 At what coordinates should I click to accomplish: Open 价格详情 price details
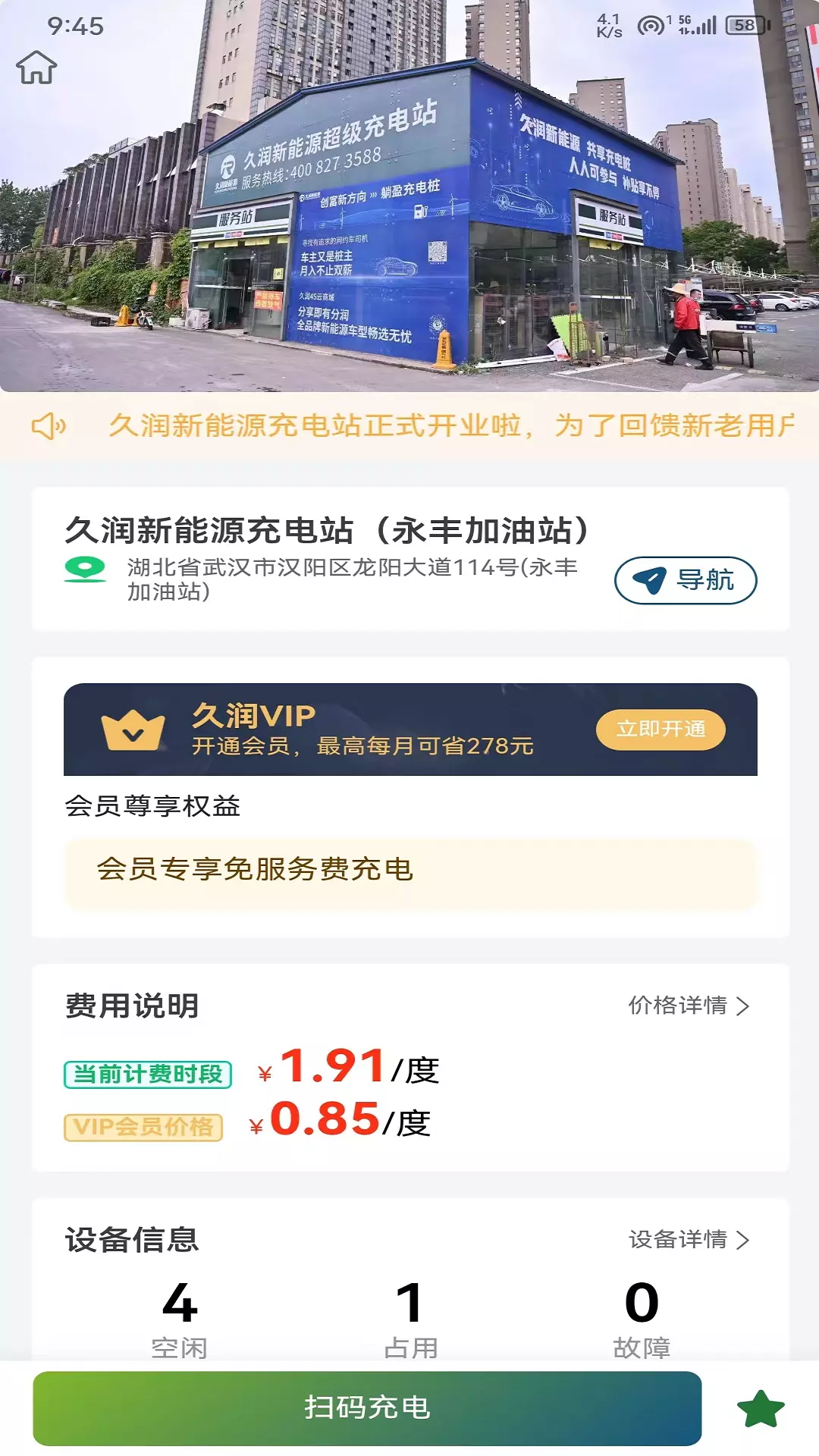(689, 1006)
